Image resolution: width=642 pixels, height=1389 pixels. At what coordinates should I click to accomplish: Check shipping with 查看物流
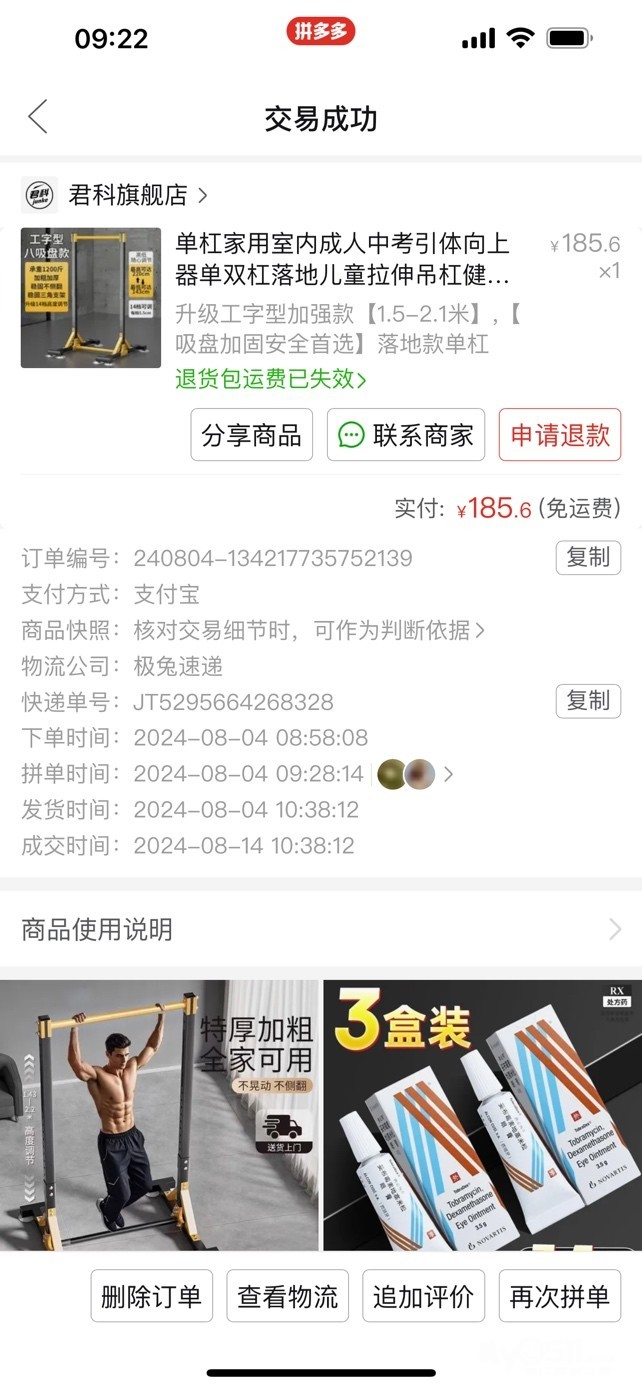[287, 1297]
